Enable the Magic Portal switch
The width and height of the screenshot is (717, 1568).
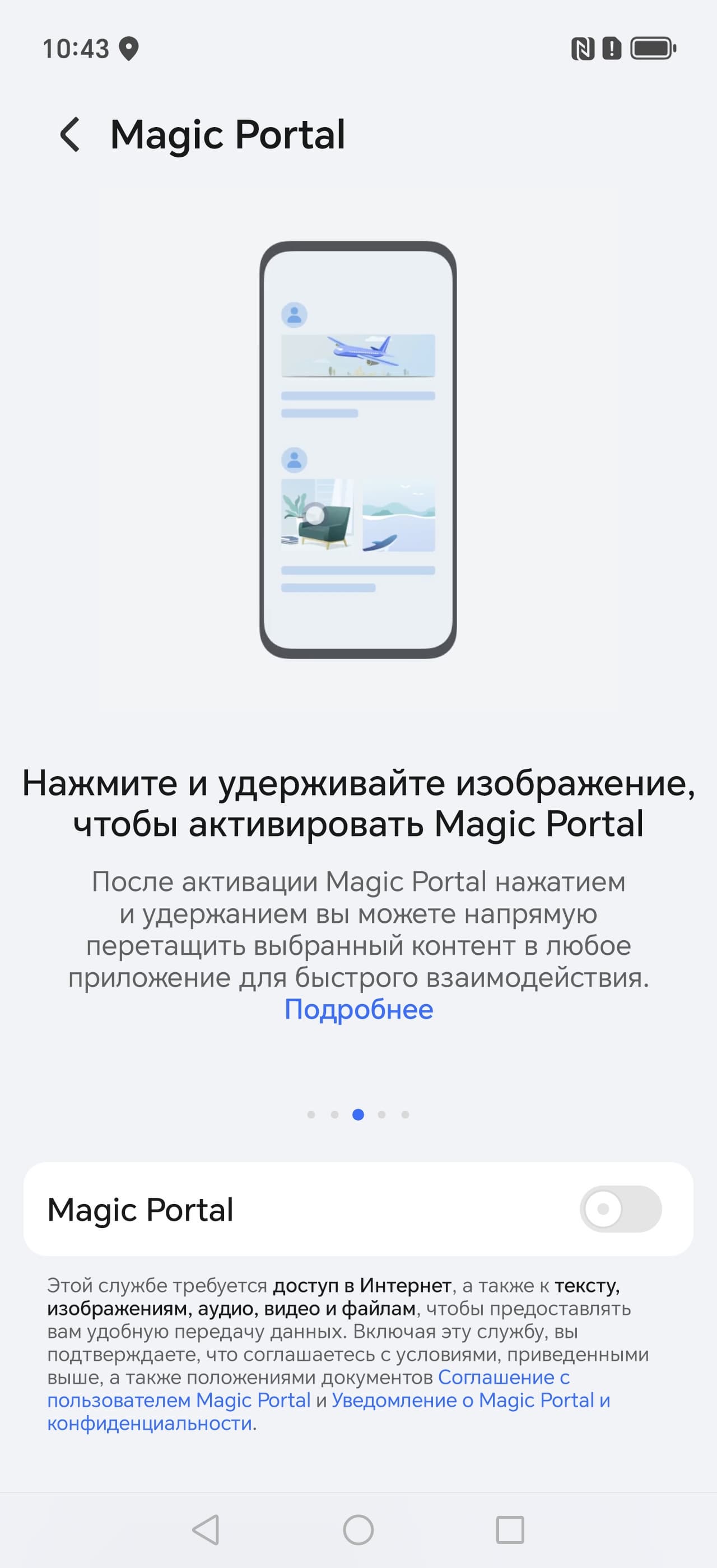tap(620, 1209)
